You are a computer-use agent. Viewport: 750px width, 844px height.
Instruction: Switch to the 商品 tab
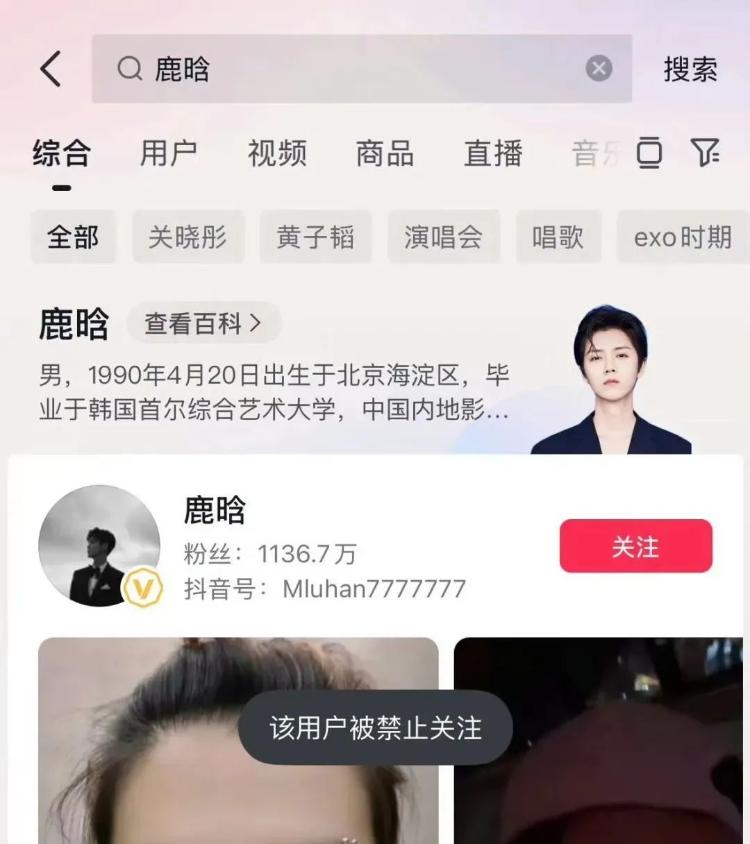click(384, 153)
